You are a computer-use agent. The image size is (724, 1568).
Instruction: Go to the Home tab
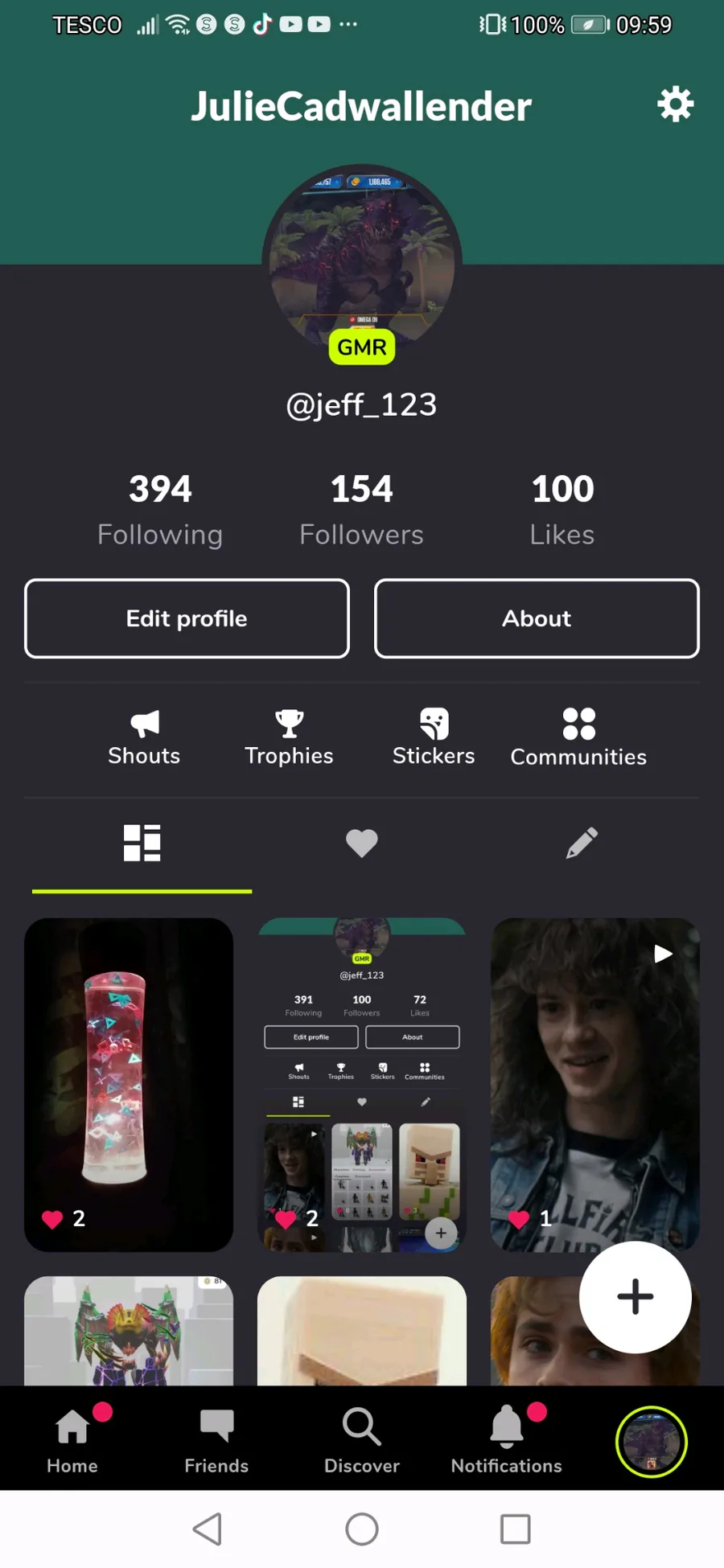point(72,1440)
